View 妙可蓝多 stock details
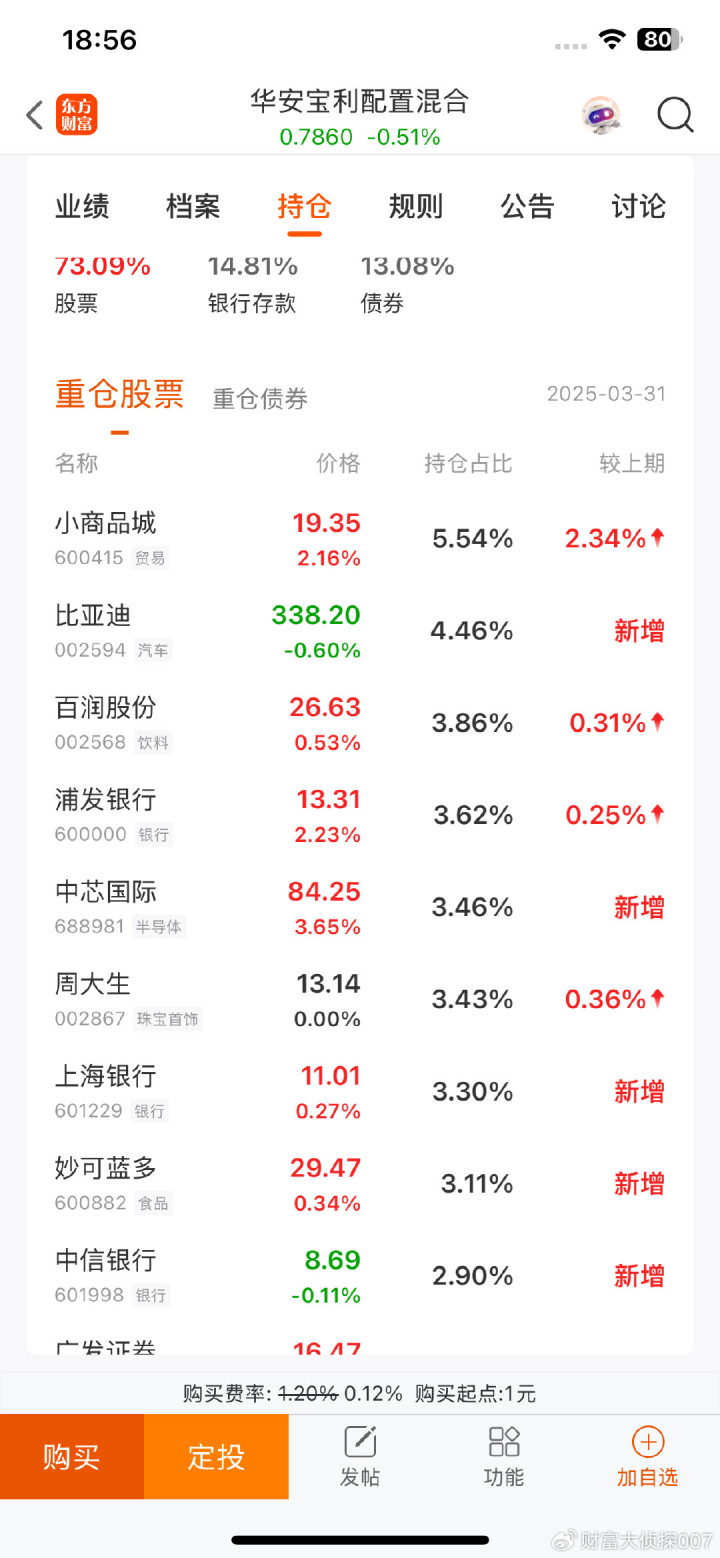Image resolution: width=720 pixels, height=1558 pixels. pos(360,1183)
